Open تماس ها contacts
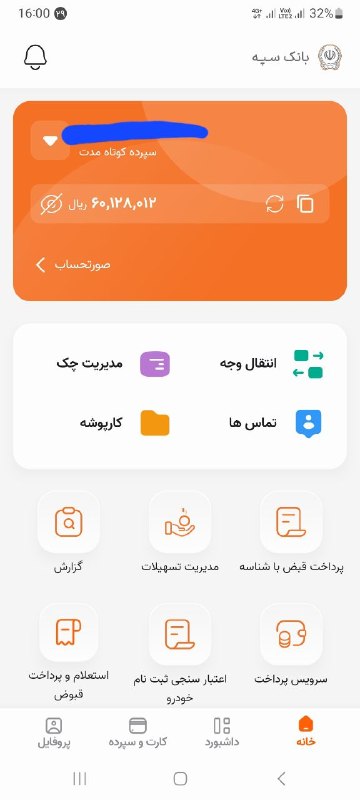This screenshot has width=360, height=800. point(276,423)
